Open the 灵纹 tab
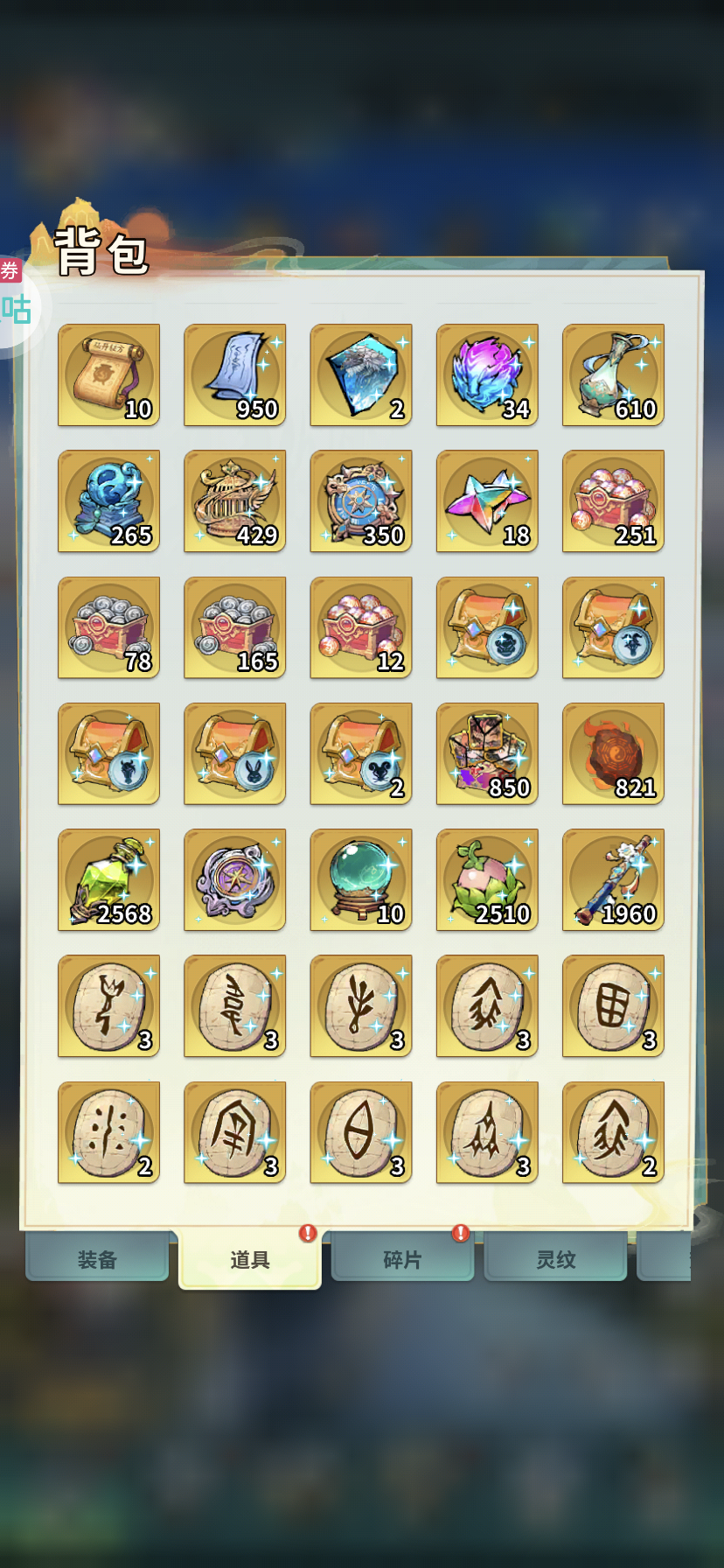 point(555,1258)
